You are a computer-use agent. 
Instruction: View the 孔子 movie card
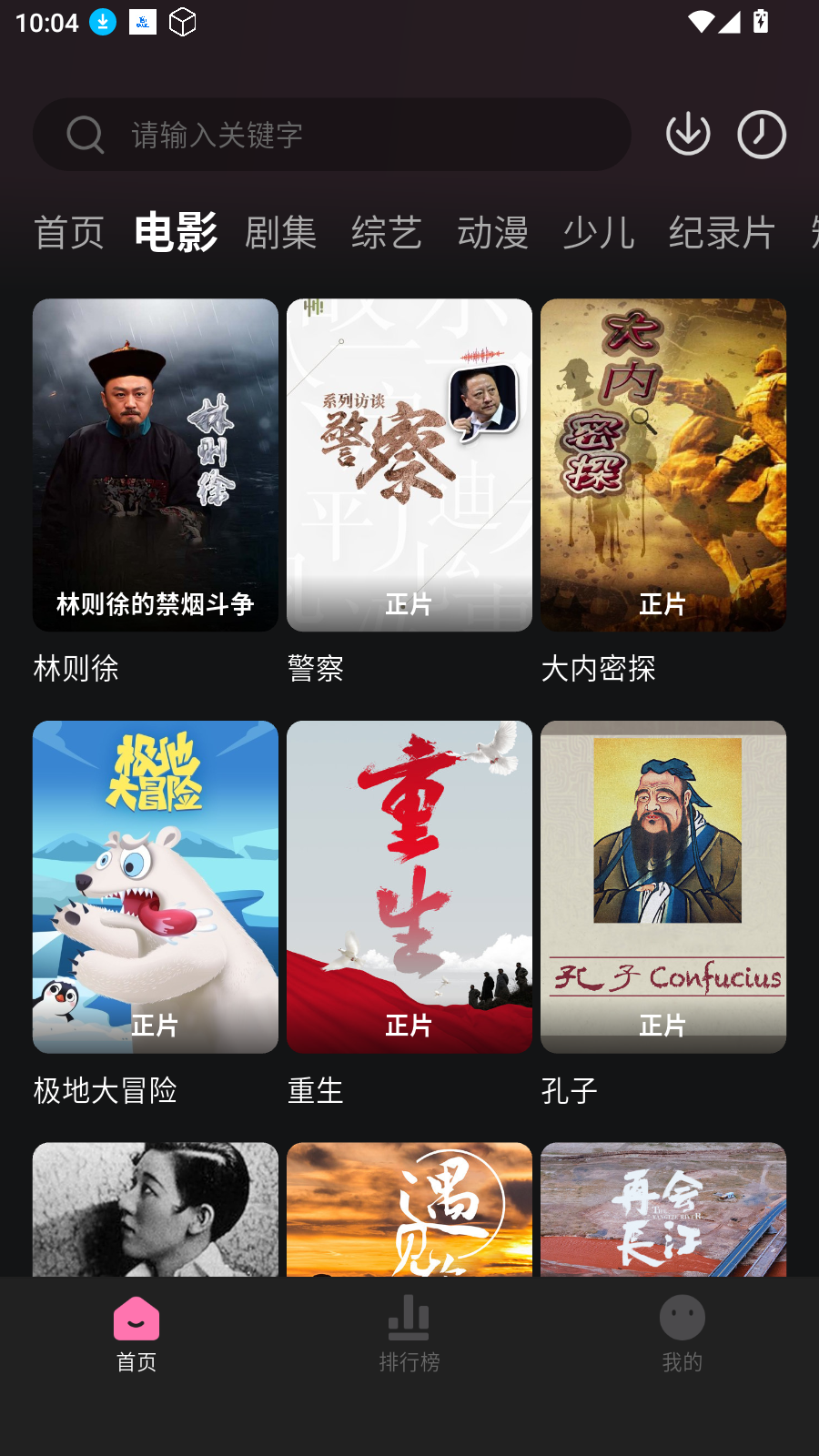663,887
